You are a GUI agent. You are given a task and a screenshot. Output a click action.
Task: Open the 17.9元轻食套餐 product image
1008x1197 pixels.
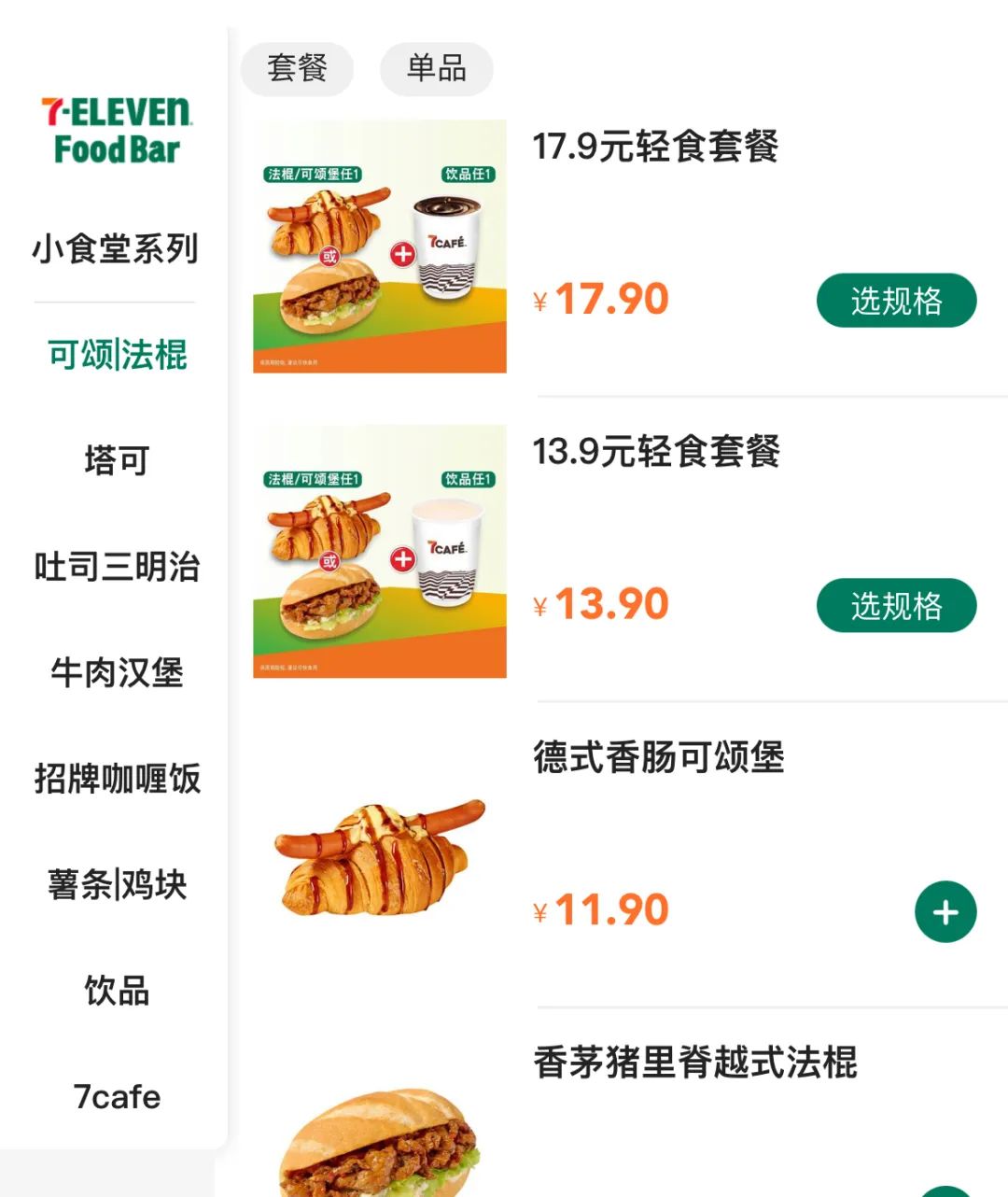click(380, 246)
